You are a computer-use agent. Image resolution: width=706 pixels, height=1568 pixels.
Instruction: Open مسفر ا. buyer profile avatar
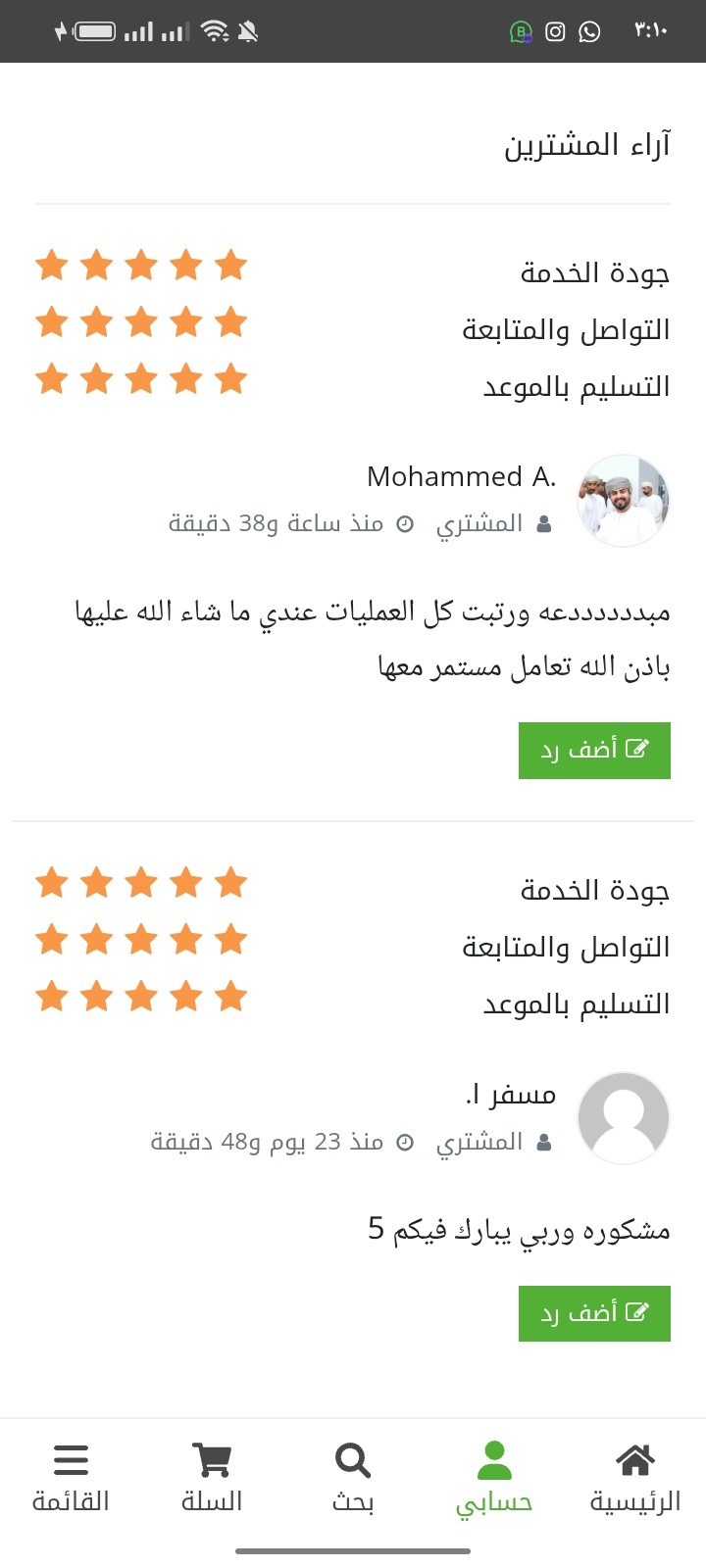click(x=623, y=1117)
